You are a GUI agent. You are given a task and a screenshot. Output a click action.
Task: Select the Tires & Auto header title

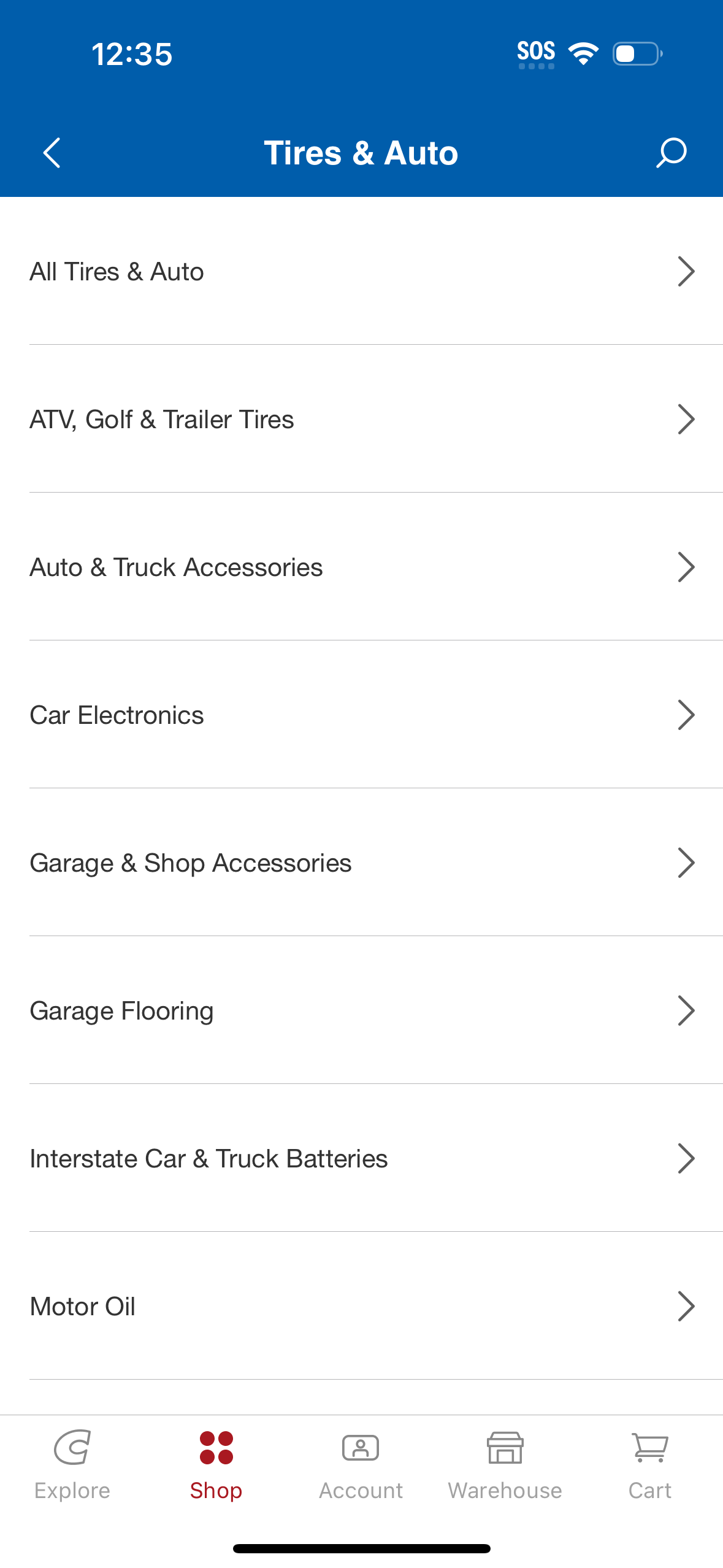point(361,153)
